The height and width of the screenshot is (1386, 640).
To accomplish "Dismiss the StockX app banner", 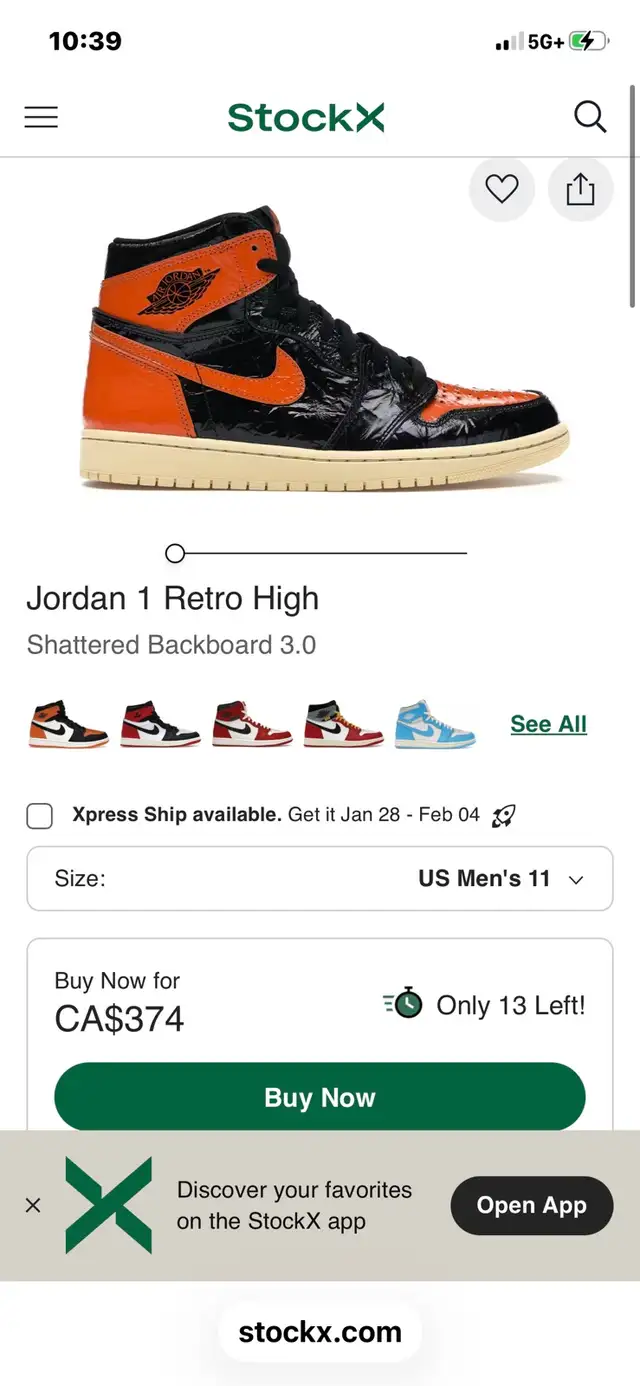I will click(33, 1205).
